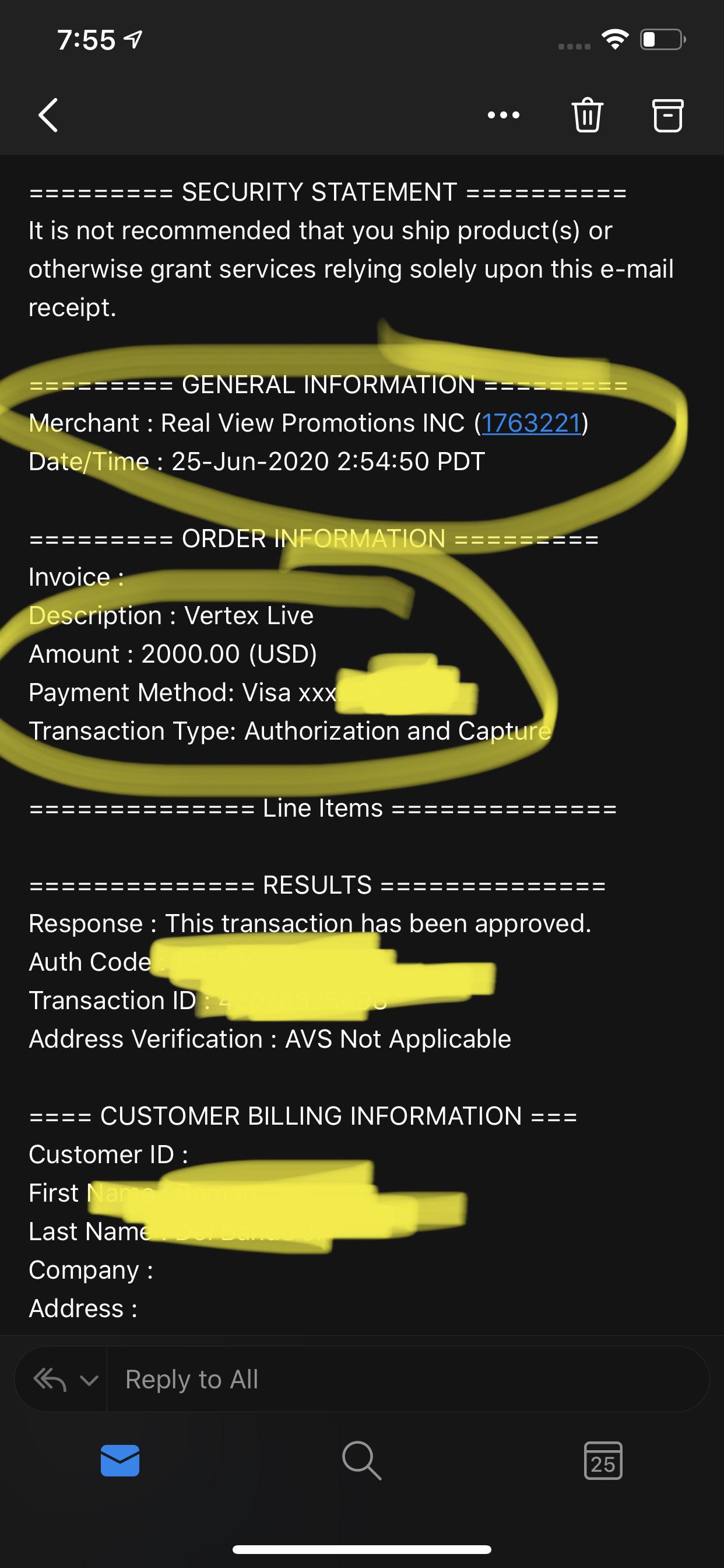Image resolution: width=724 pixels, height=1568 pixels.
Task: Tap the Reply to All field
Action: click(407, 1380)
